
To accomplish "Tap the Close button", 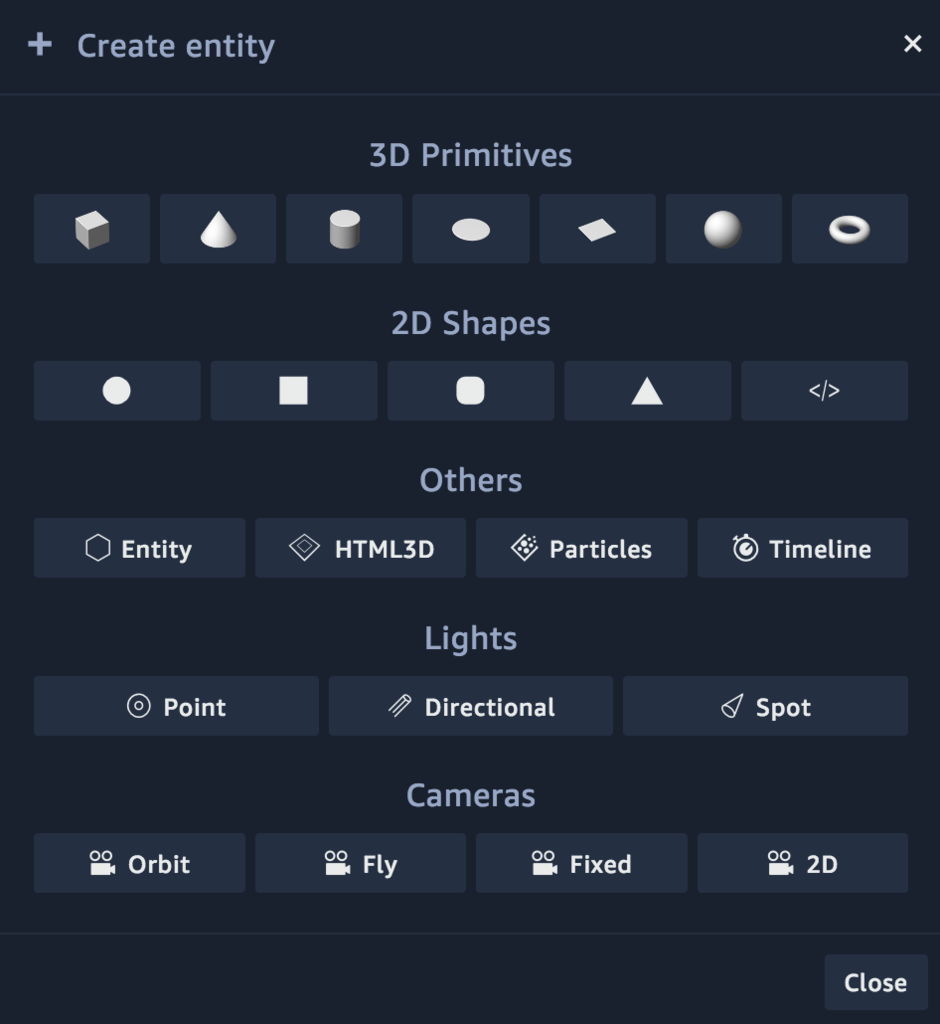I will pos(875,982).
